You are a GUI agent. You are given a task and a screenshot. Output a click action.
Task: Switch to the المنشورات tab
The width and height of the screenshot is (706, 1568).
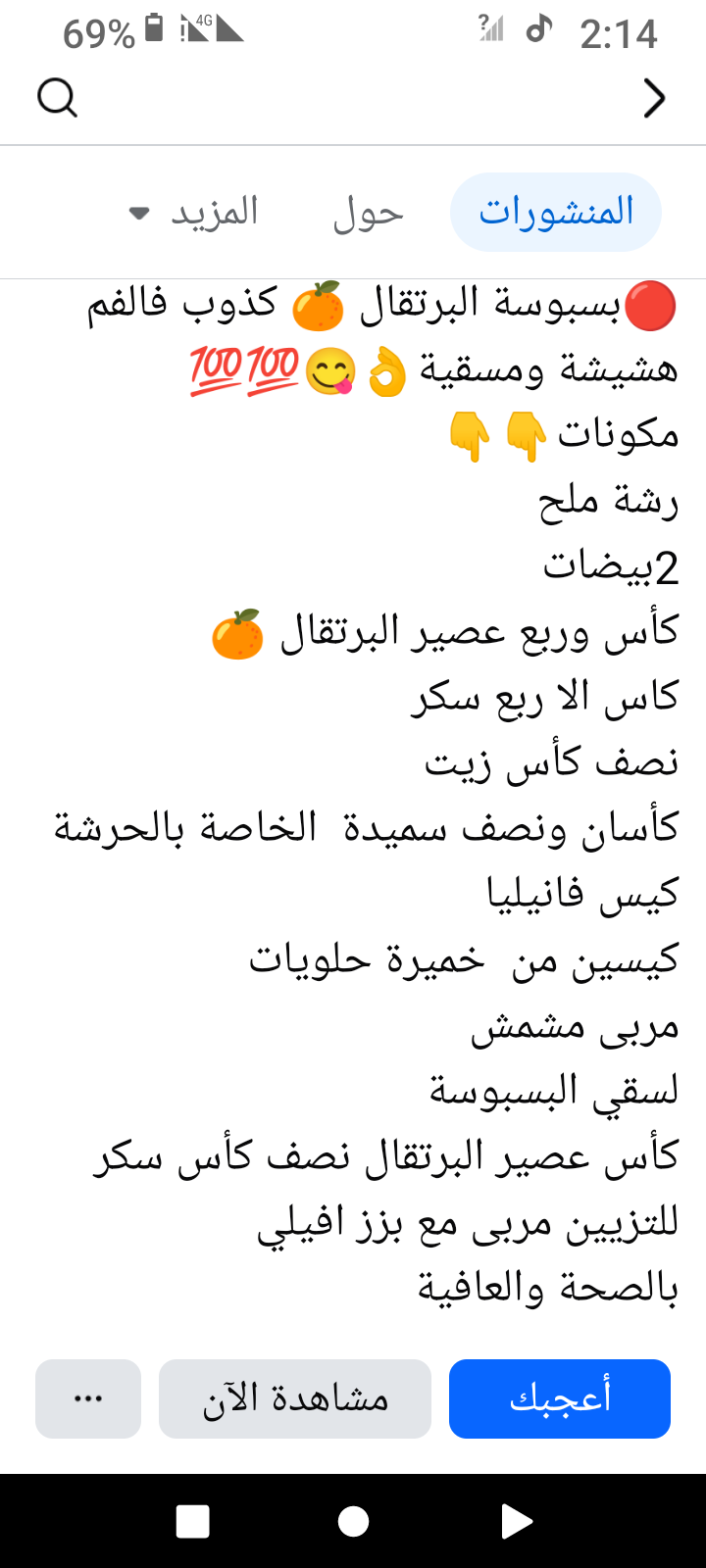click(555, 212)
